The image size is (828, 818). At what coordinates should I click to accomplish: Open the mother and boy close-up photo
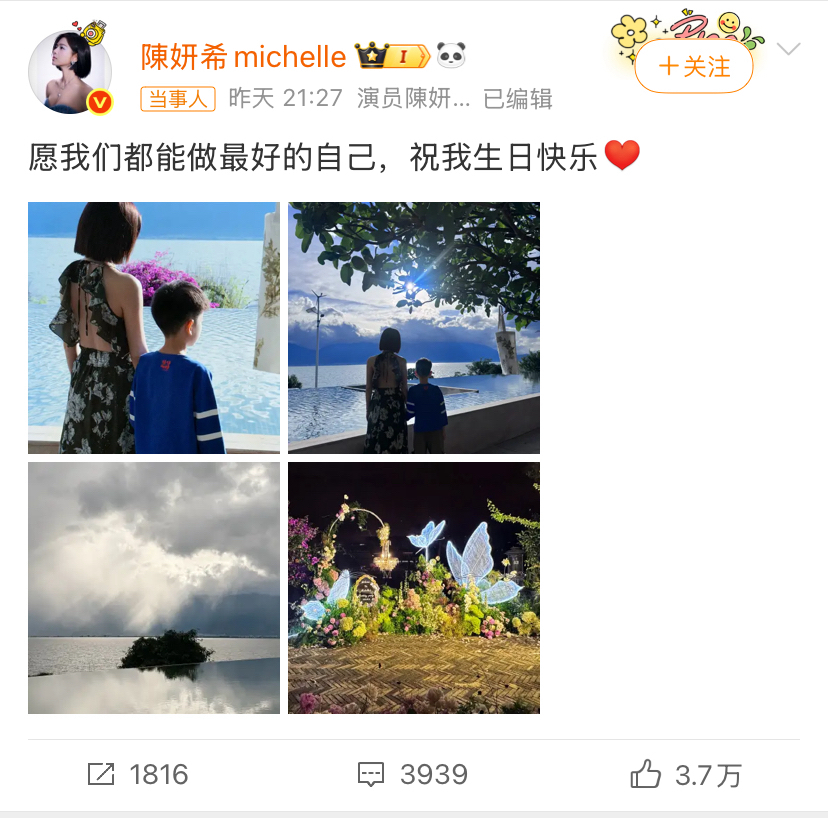point(154,328)
